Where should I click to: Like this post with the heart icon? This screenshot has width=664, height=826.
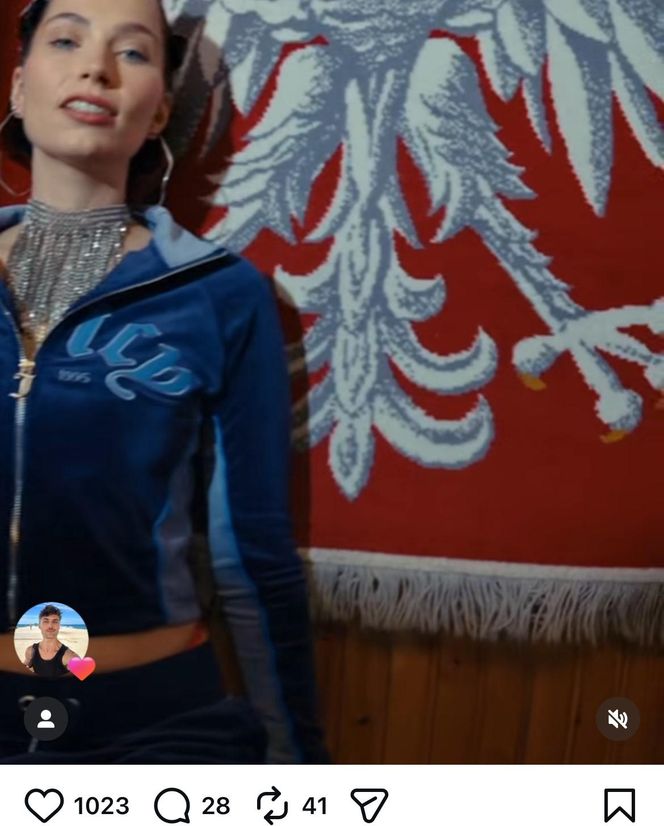click(x=44, y=805)
